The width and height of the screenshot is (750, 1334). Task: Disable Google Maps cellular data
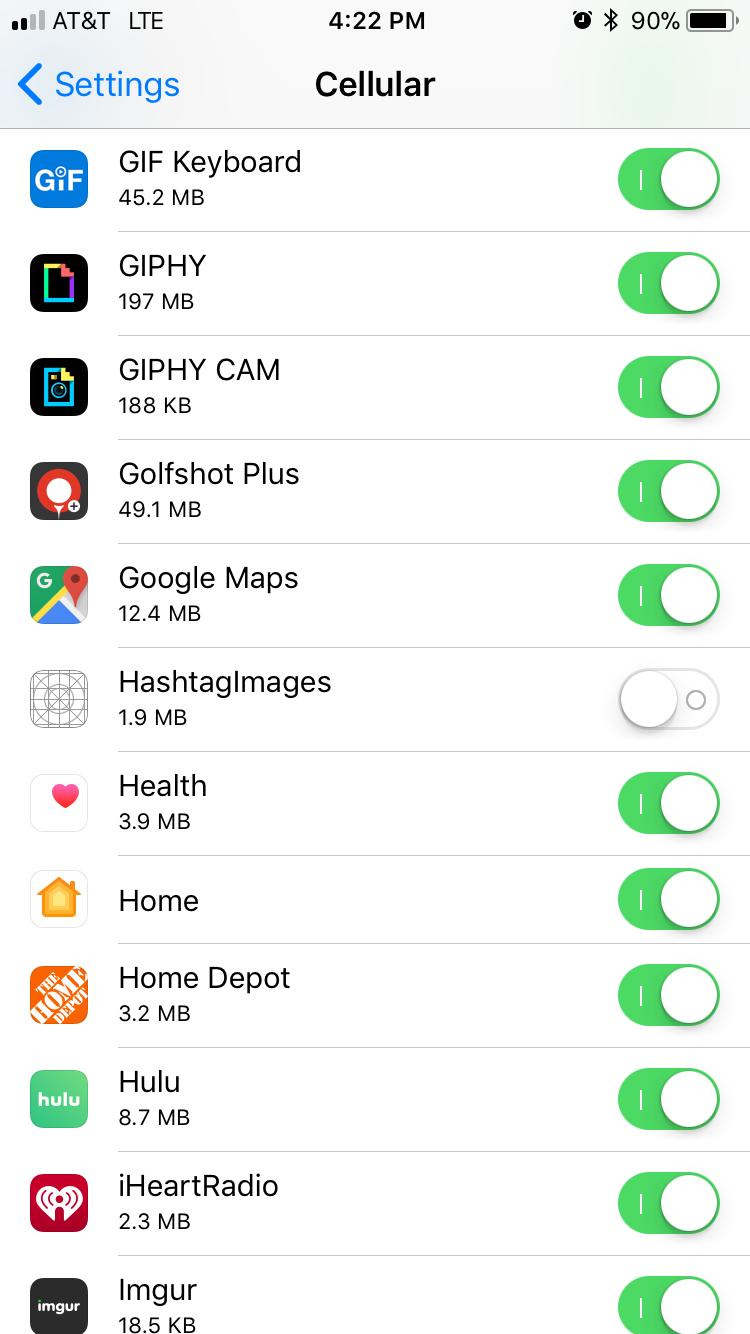click(668, 595)
